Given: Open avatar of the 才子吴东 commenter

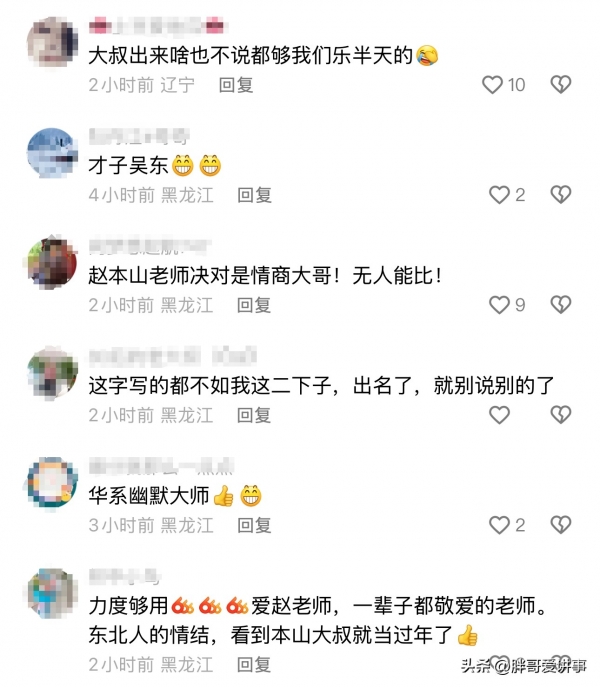Looking at the screenshot, I should click(52, 154).
